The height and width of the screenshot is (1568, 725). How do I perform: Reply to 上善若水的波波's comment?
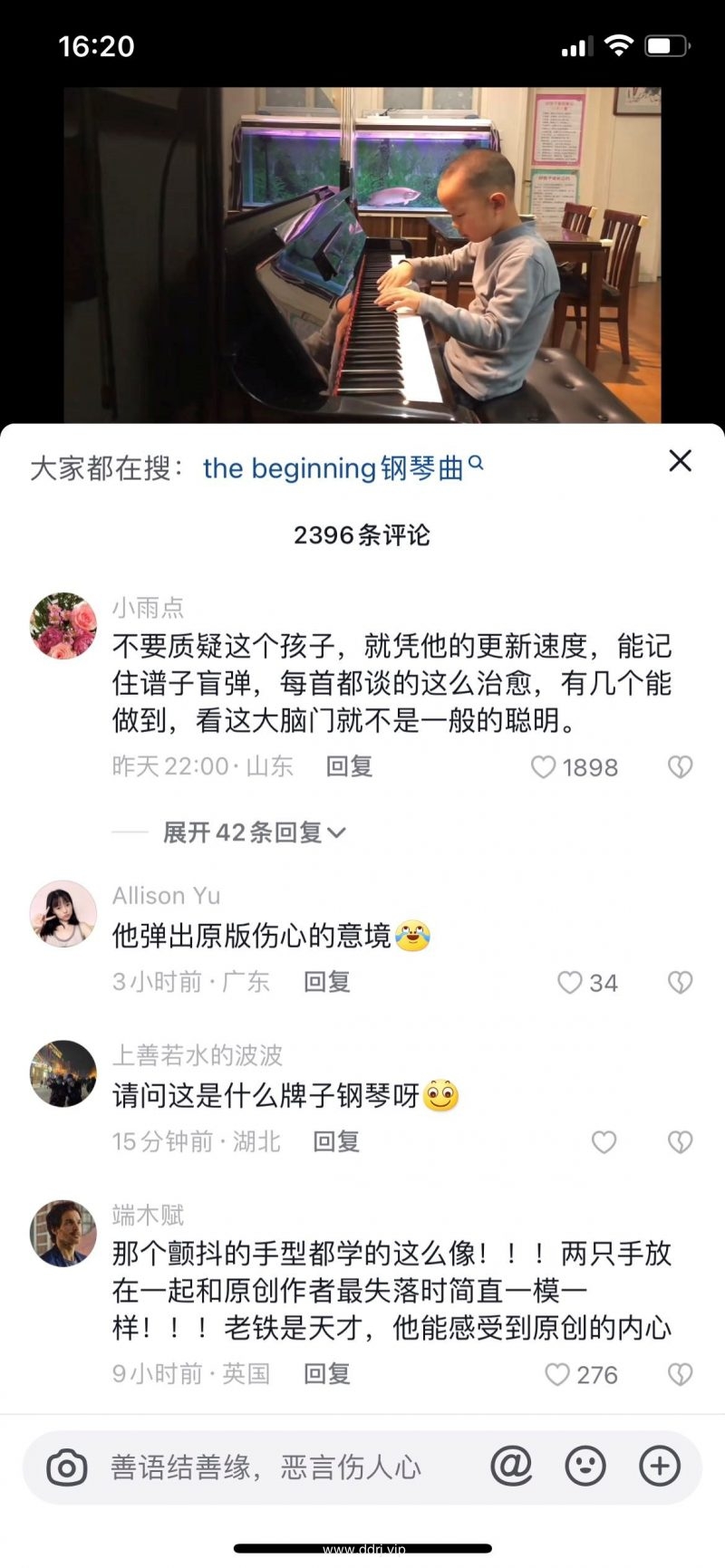[x=336, y=1141]
